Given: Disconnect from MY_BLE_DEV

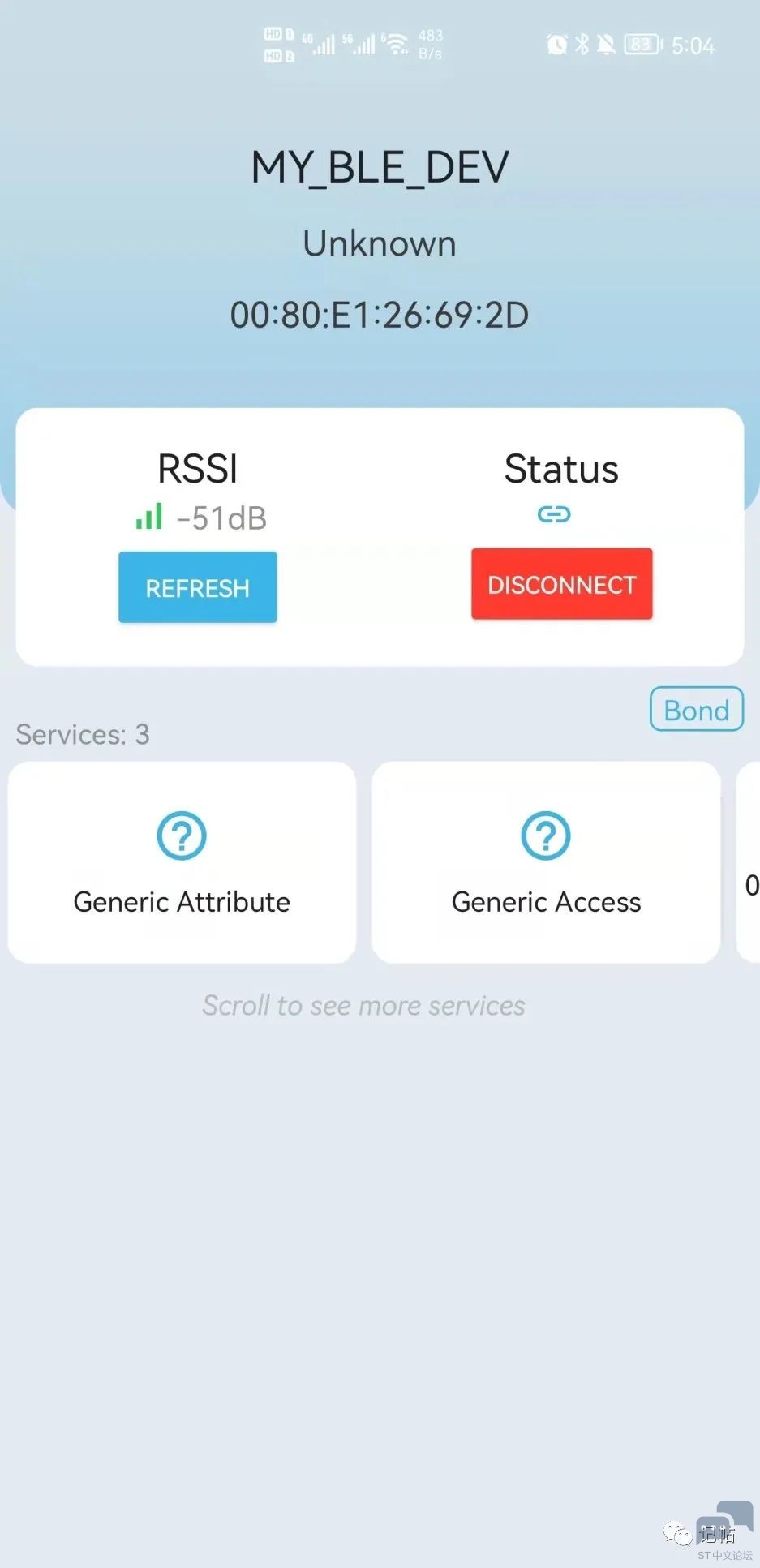Looking at the screenshot, I should point(561,584).
